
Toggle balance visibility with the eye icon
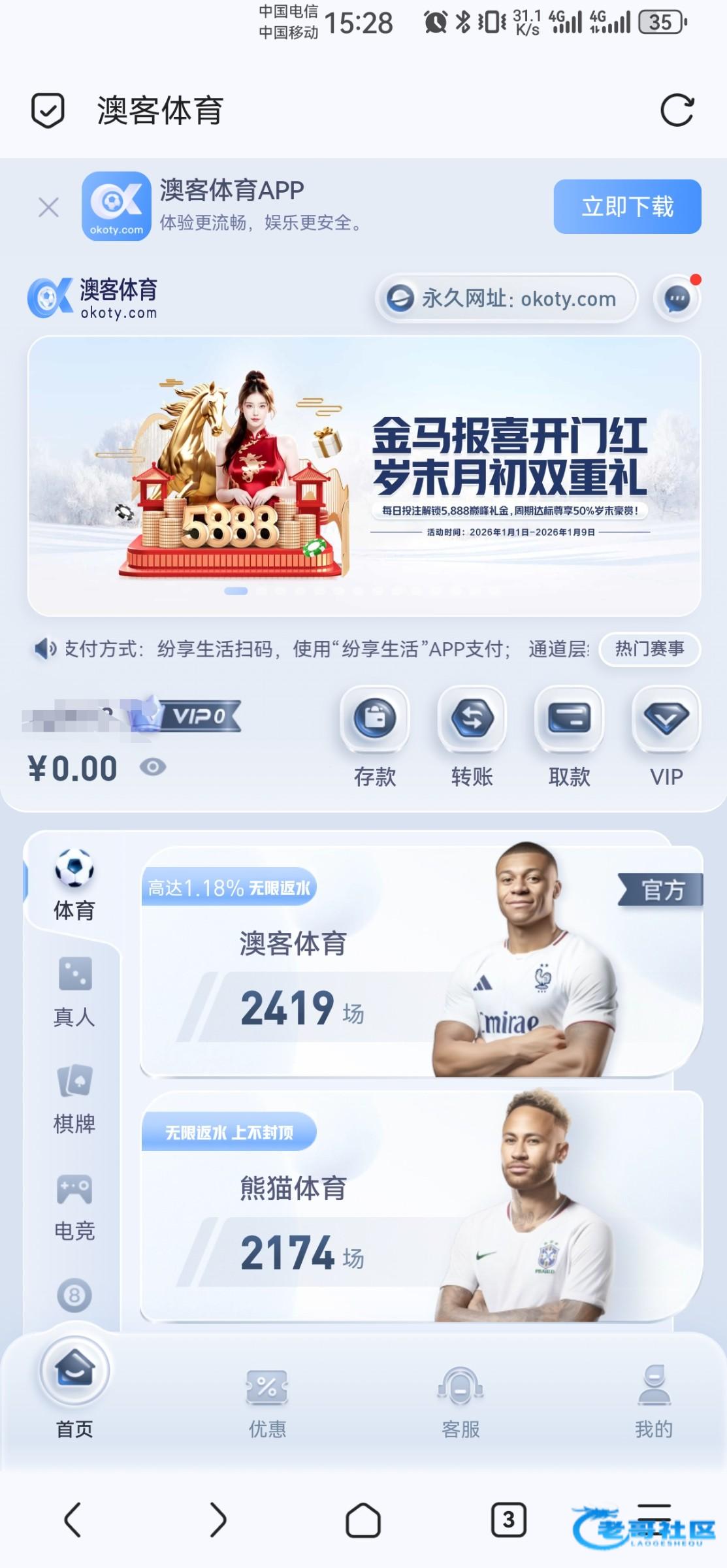click(x=153, y=767)
